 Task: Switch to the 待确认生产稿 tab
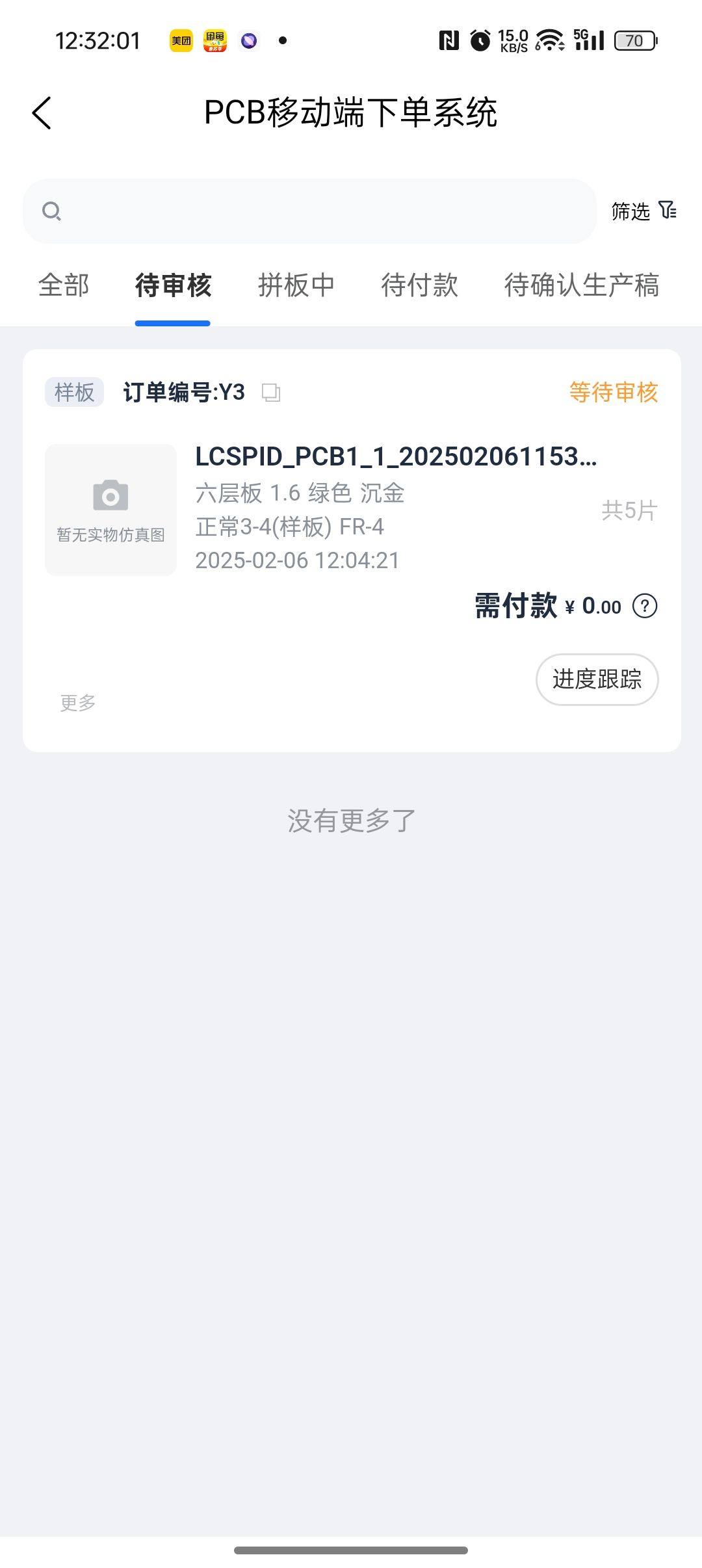(581, 285)
